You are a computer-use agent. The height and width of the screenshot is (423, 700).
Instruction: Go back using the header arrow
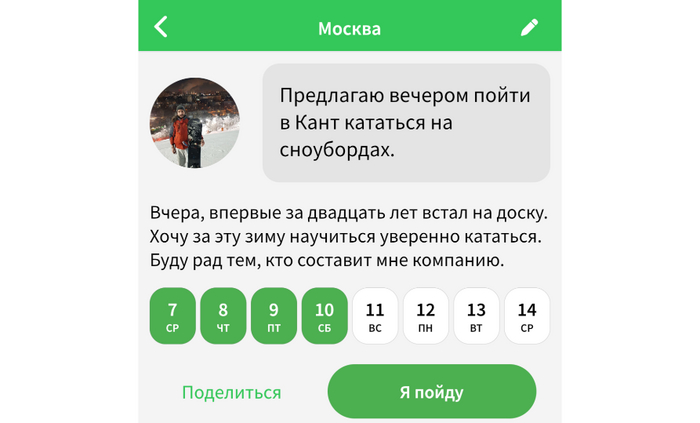tap(162, 27)
